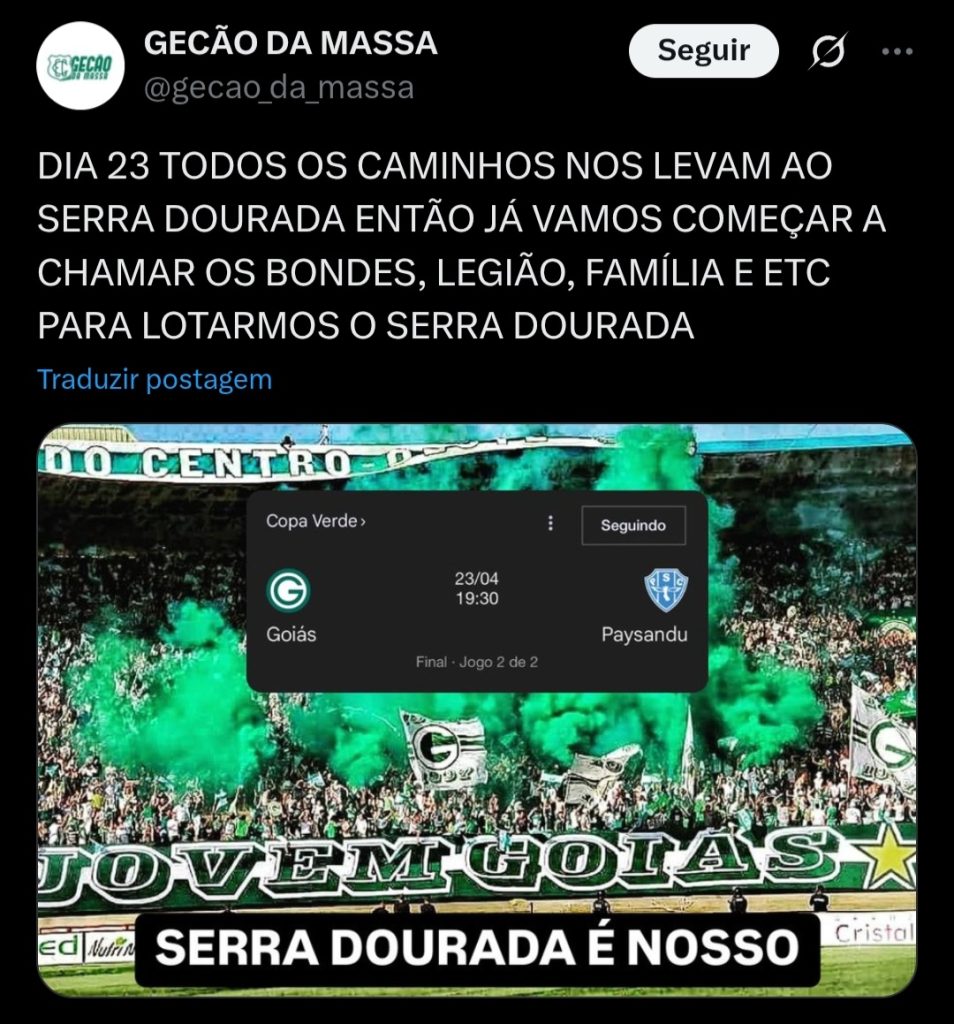Open the @gecao_da_massa account name
Screen dimensions: 954x1024
click(278, 88)
